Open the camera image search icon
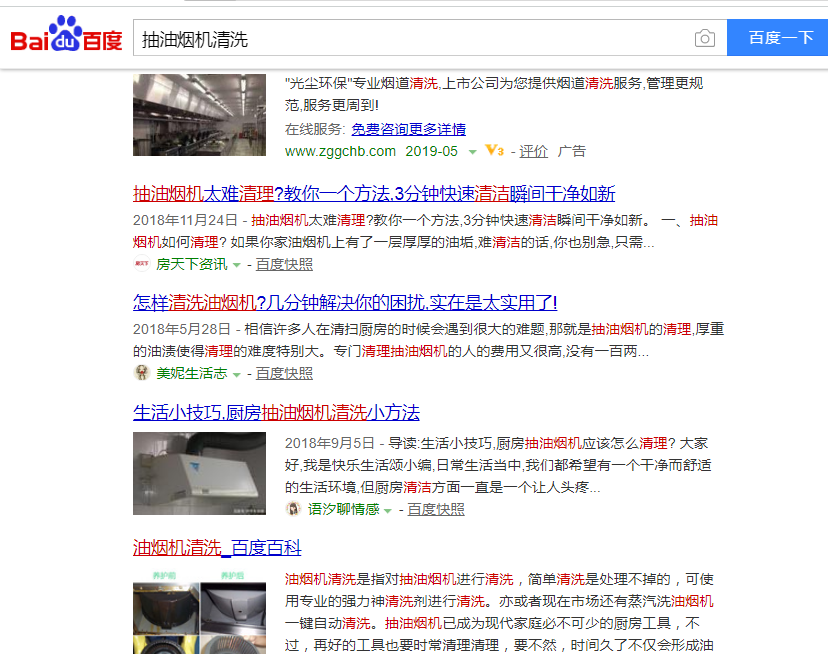 pyautogui.click(x=705, y=39)
